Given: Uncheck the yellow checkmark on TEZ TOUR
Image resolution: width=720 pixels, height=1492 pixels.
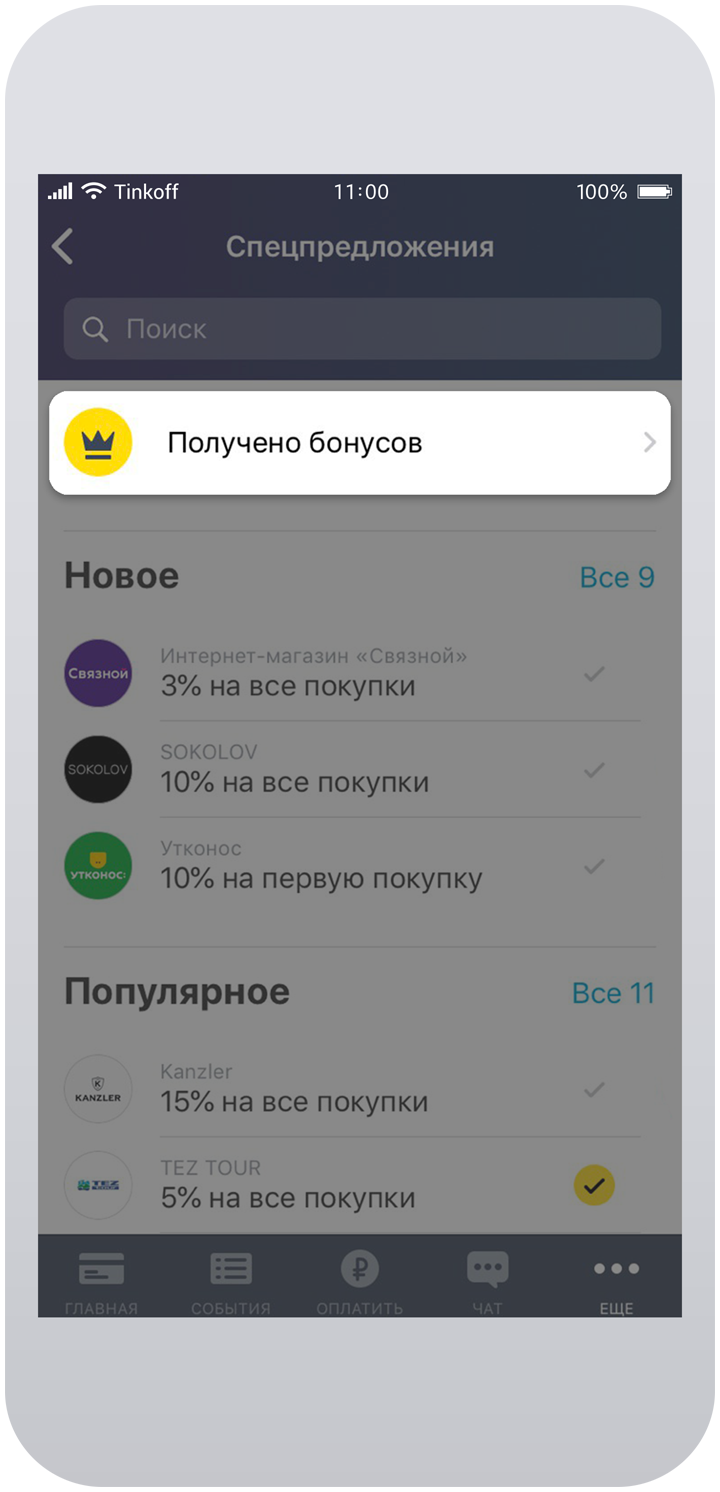Looking at the screenshot, I should tap(594, 1186).
